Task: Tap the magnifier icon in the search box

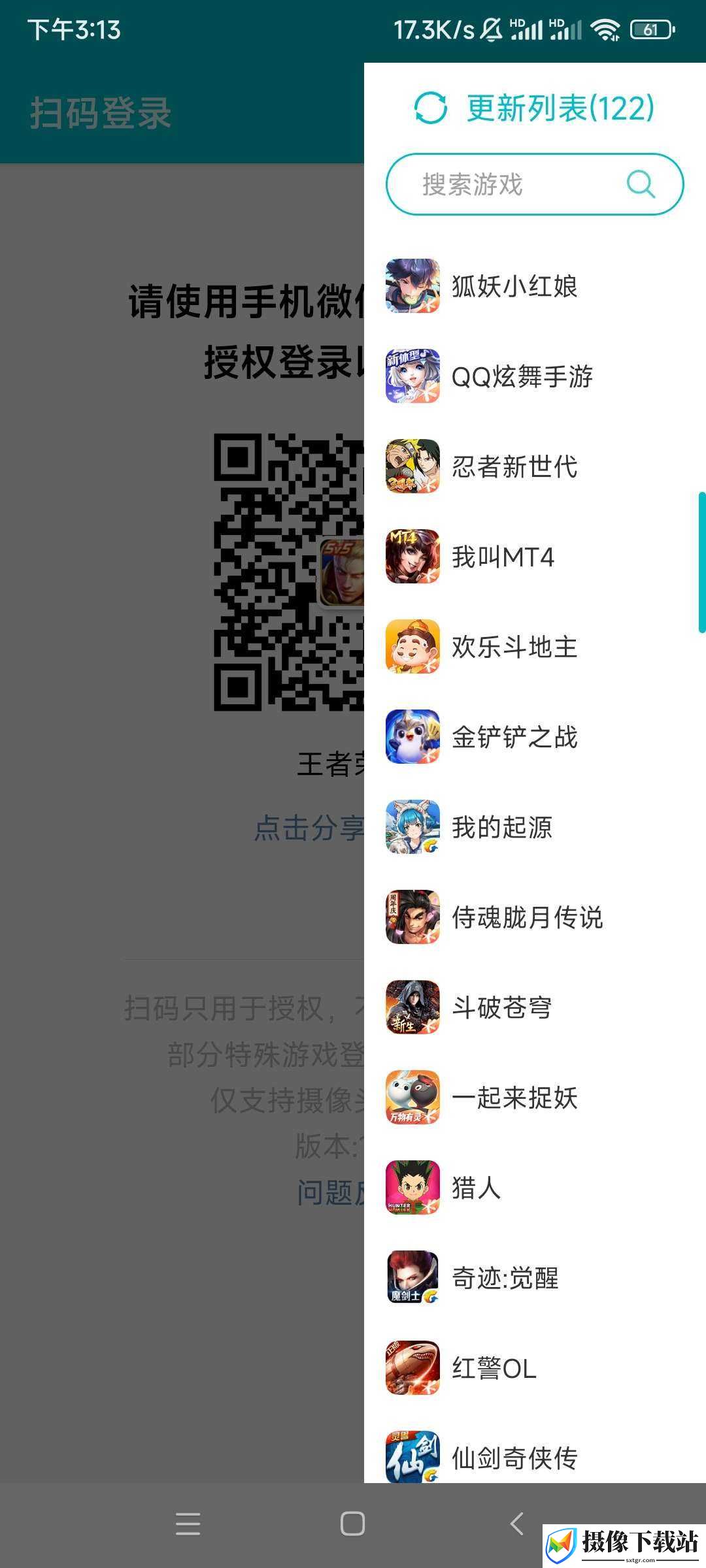Action: pyautogui.click(x=641, y=184)
